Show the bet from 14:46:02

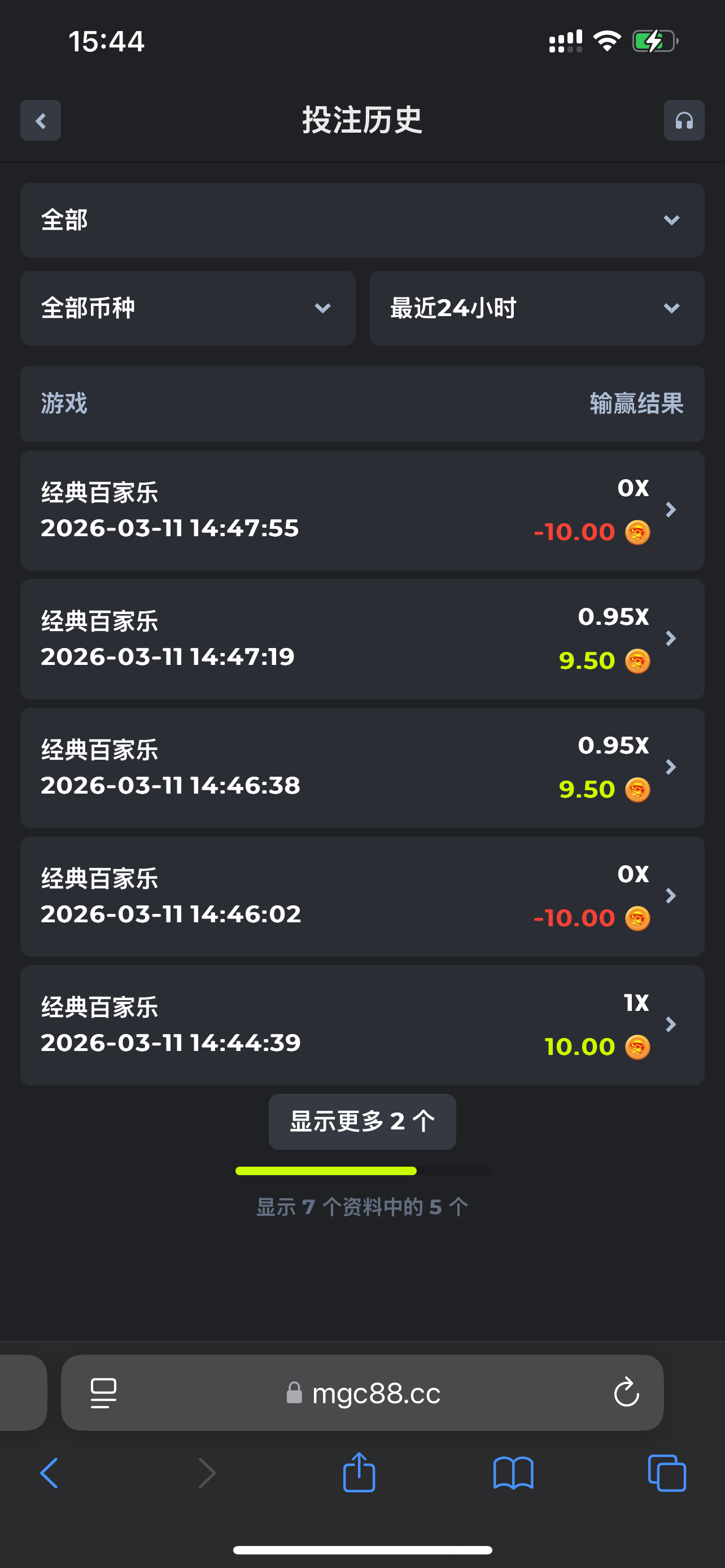click(x=362, y=896)
